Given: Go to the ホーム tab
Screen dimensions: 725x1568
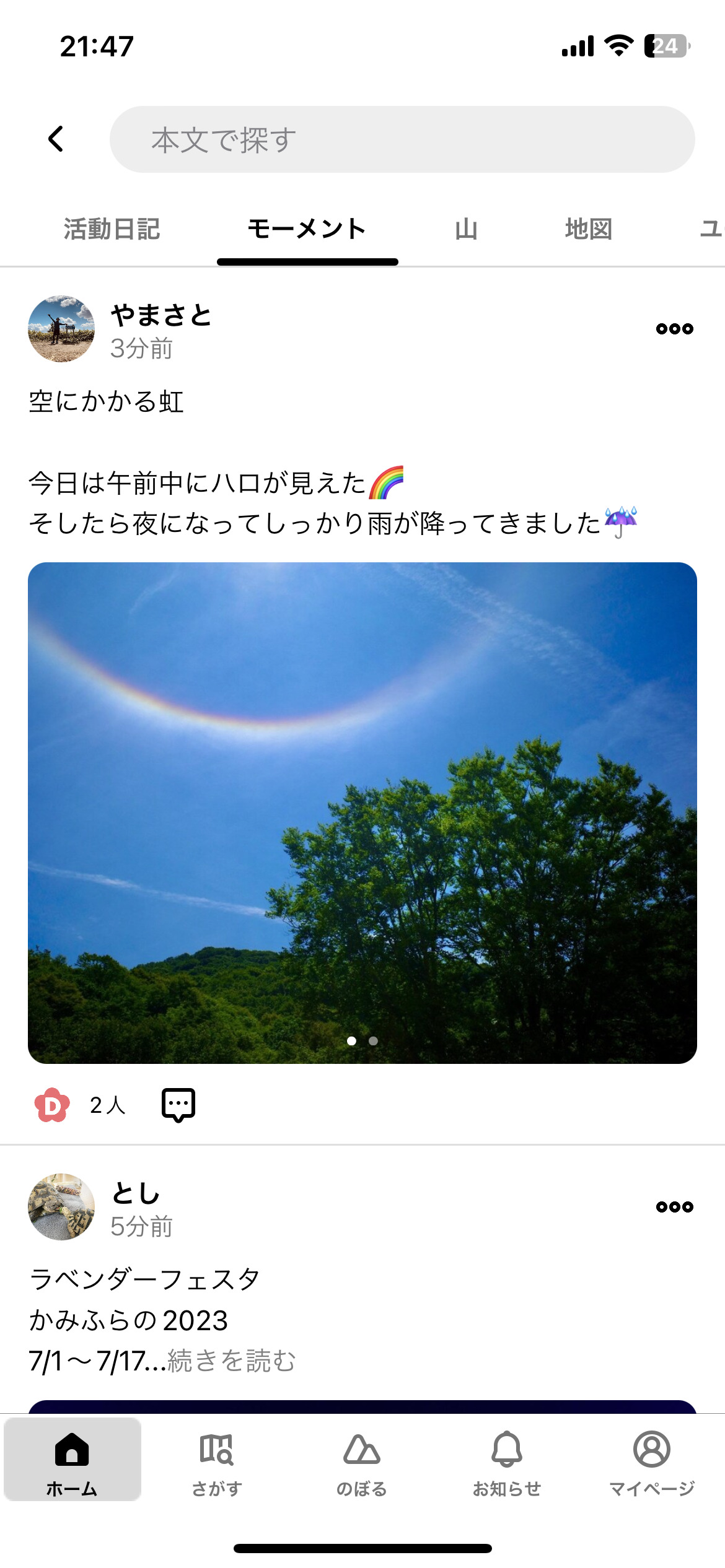Looking at the screenshot, I should point(72,1460).
